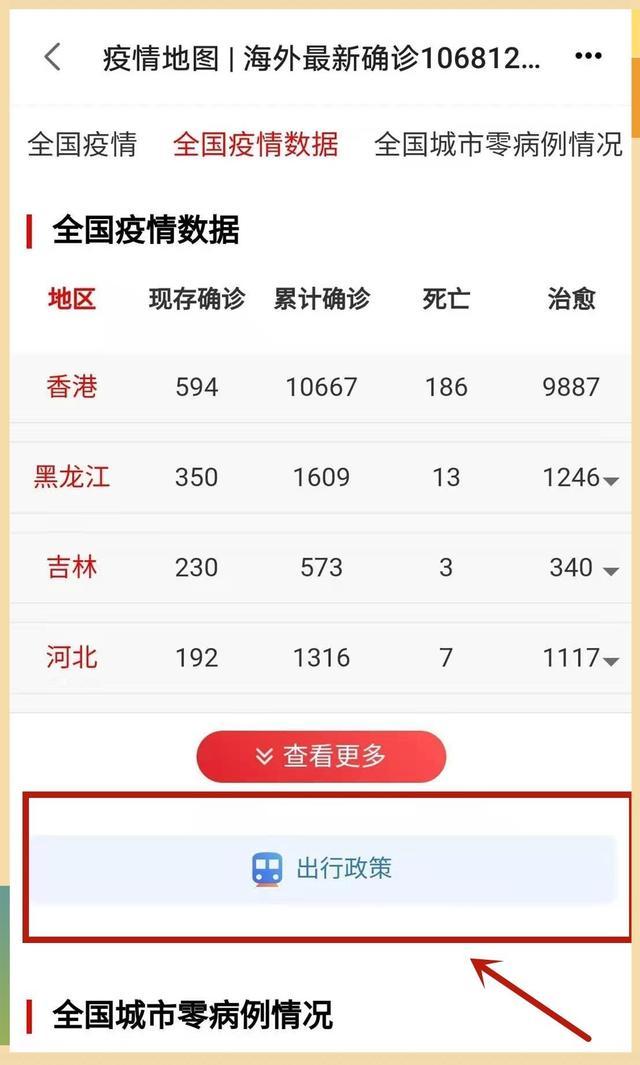Open the 出行政策 travel policy button
640x1065 pixels.
click(321, 868)
